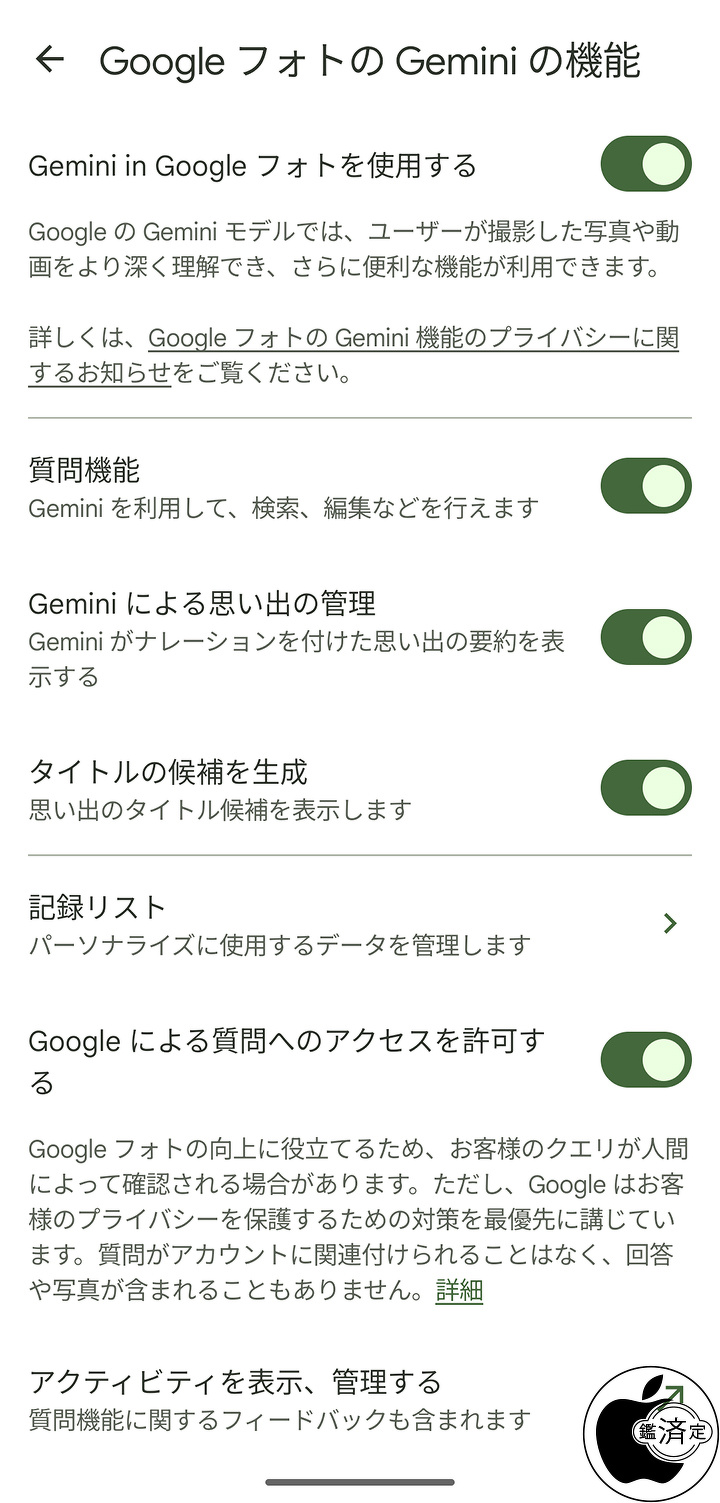Disable Google による質問へのアクセスを許可する

point(645,1060)
